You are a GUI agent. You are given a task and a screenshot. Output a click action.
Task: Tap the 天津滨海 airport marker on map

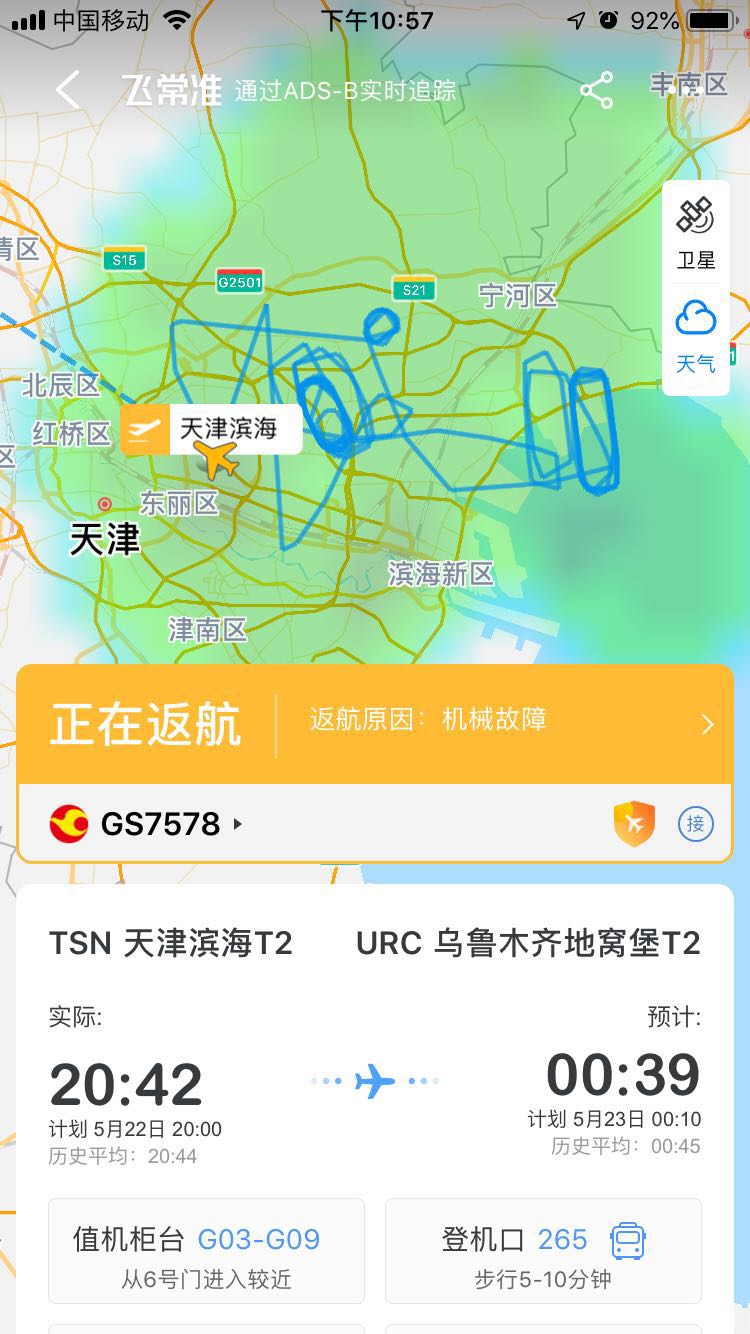coord(211,430)
